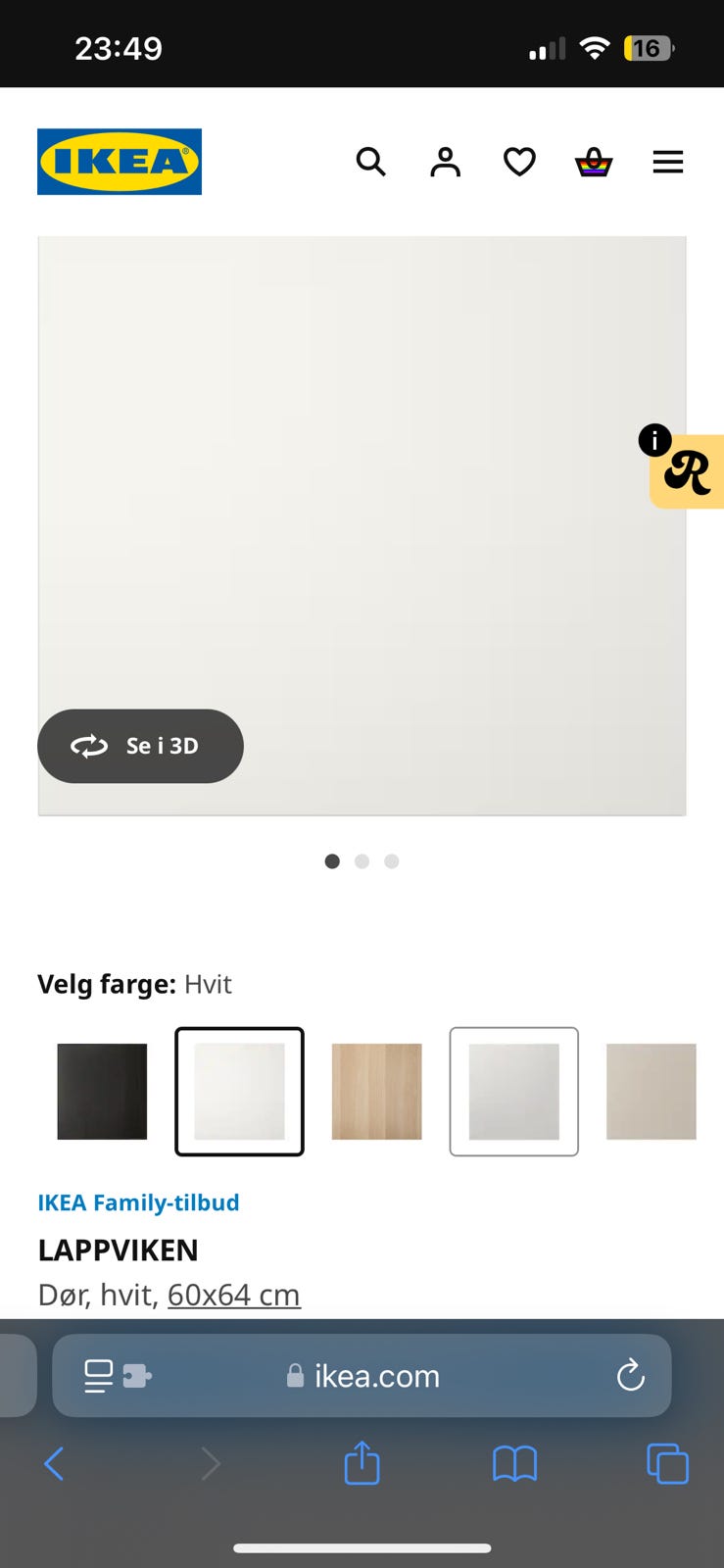Select the first carousel dot
724x1568 pixels.
332,861
